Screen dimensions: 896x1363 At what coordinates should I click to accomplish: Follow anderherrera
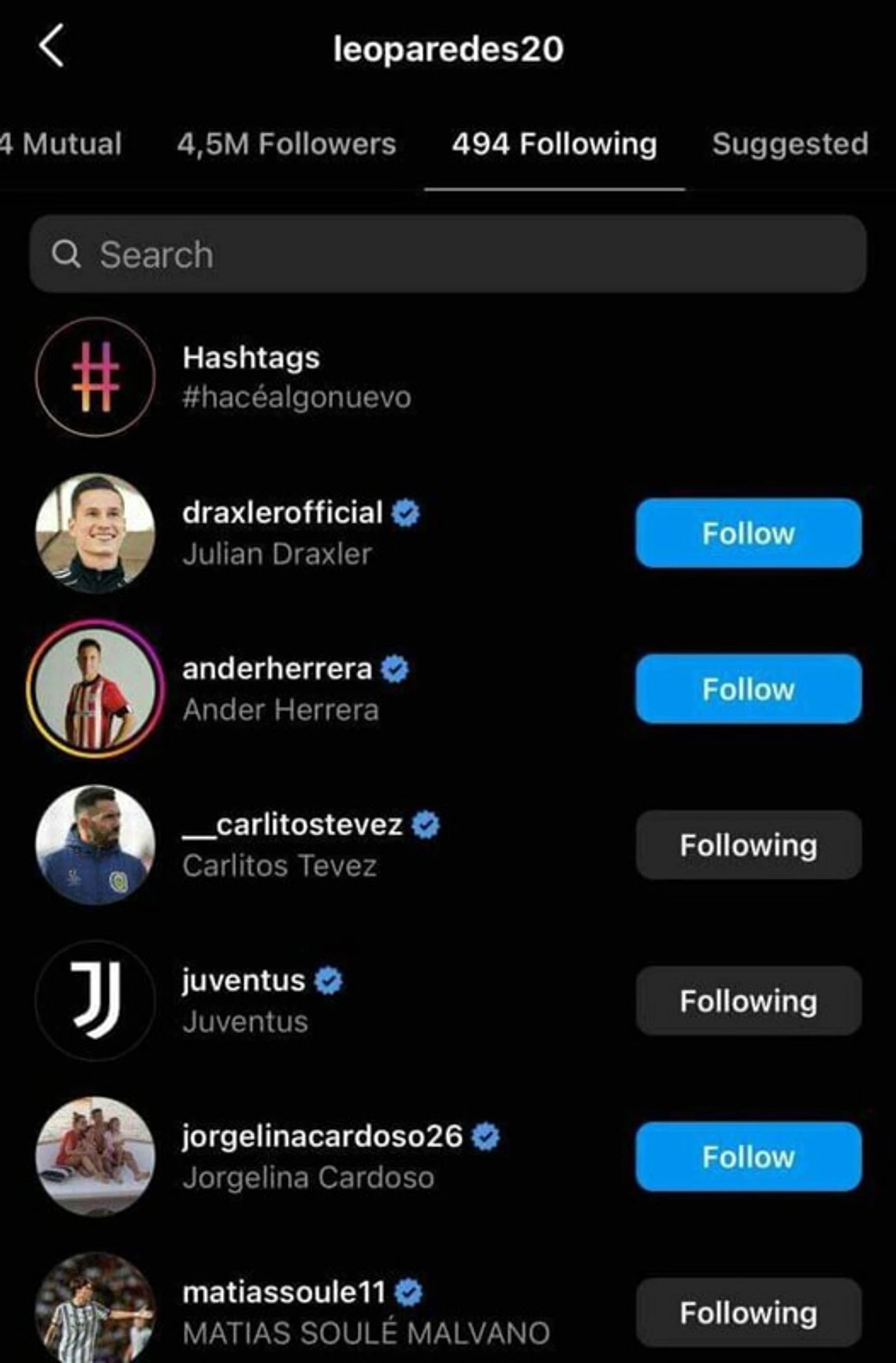(748, 689)
